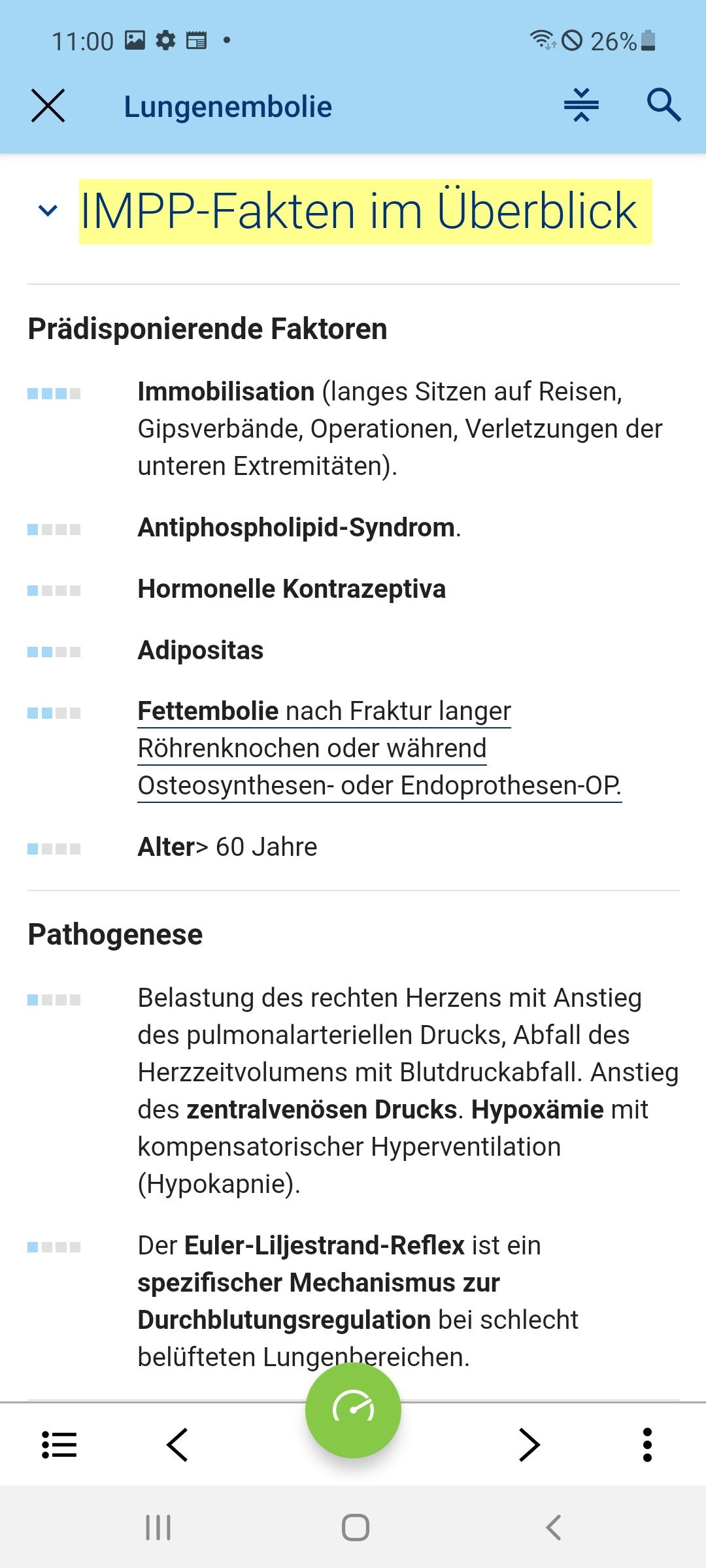The height and width of the screenshot is (1568, 706).
Task: Go to the next article page
Action: pyautogui.click(x=529, y=1444)
